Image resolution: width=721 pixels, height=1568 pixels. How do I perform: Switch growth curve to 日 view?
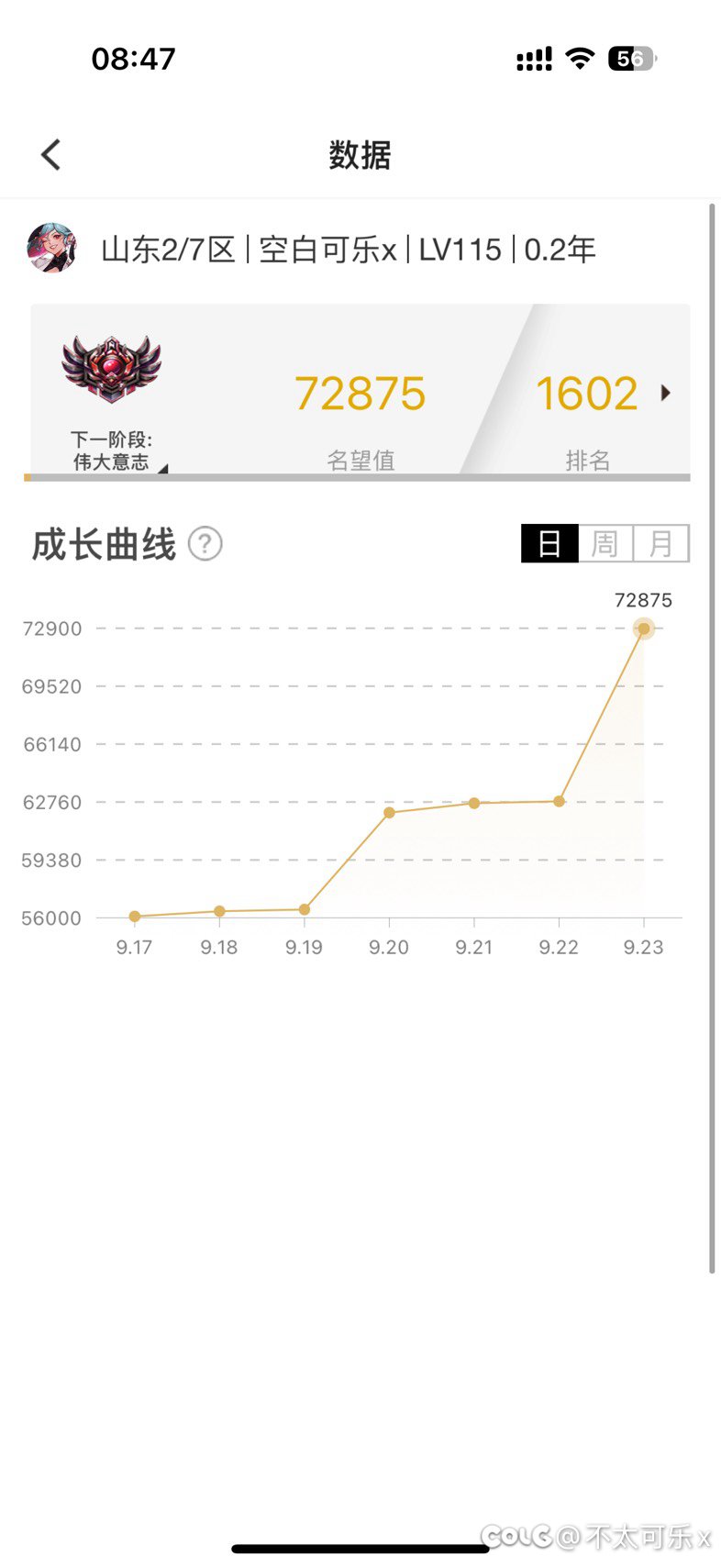click(x=549, y=543)
